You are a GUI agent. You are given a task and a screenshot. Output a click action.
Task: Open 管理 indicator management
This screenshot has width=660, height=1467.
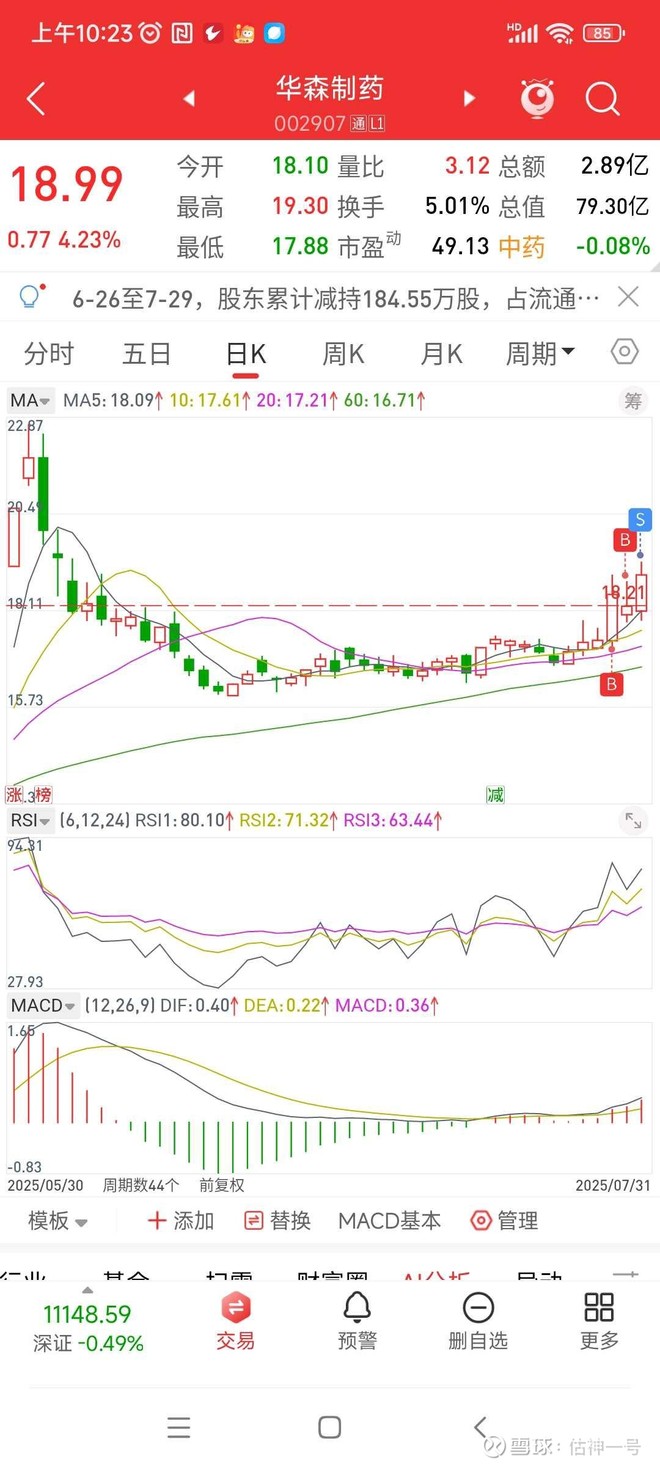coord(505,1221)
